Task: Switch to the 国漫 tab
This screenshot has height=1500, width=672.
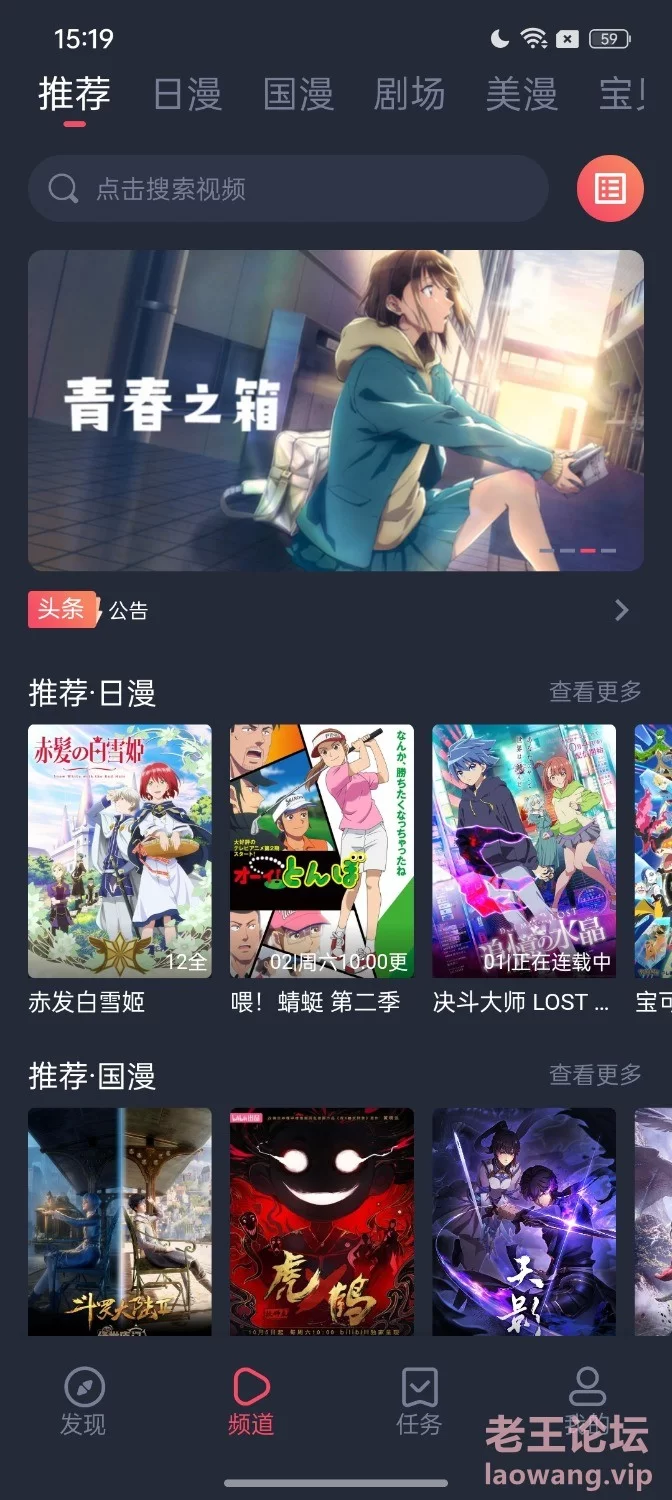Action: pyautogui.click(x=298, y=95)
